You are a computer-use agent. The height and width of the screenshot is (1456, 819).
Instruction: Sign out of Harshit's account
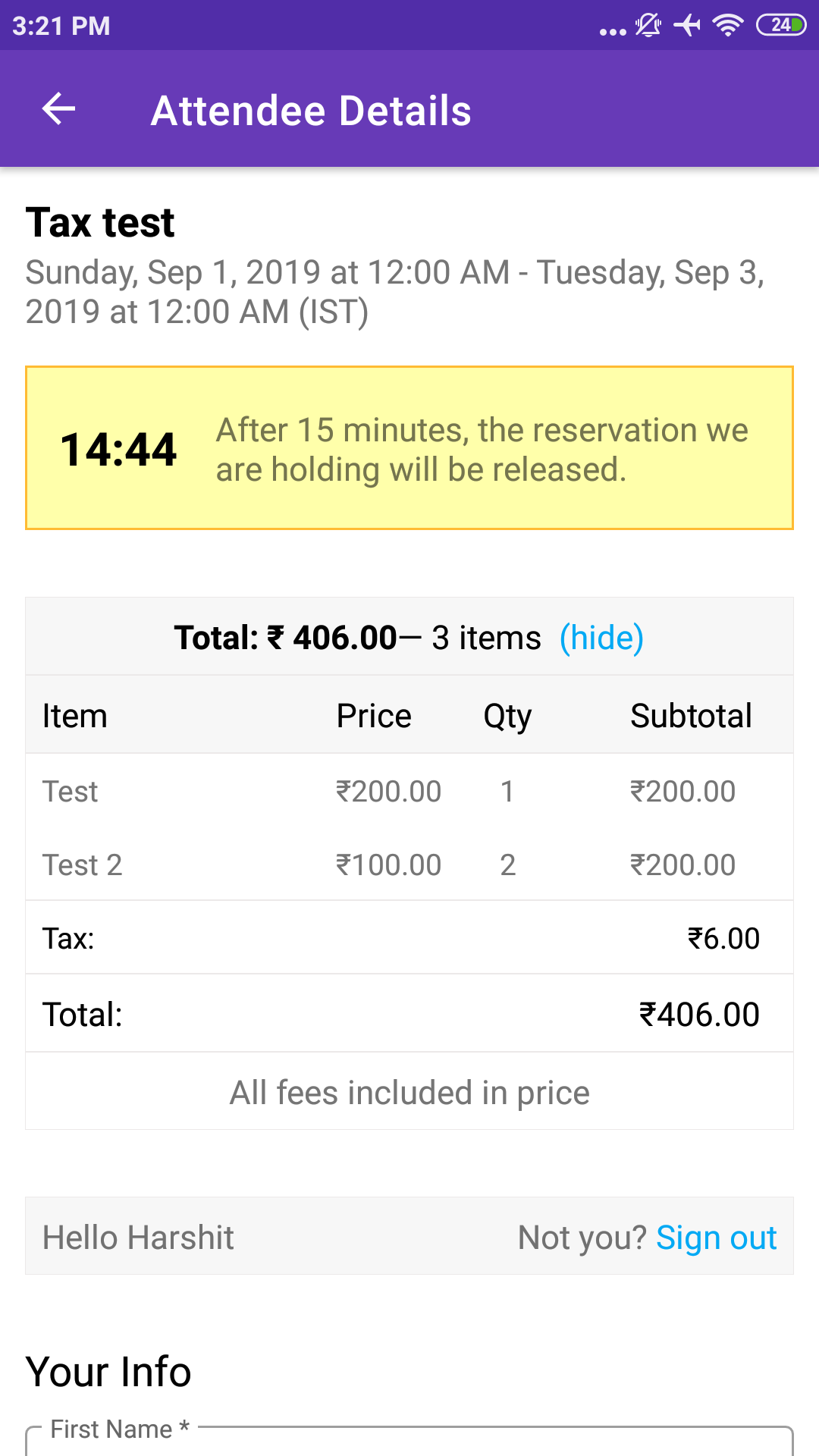[x=716, y=1238]
